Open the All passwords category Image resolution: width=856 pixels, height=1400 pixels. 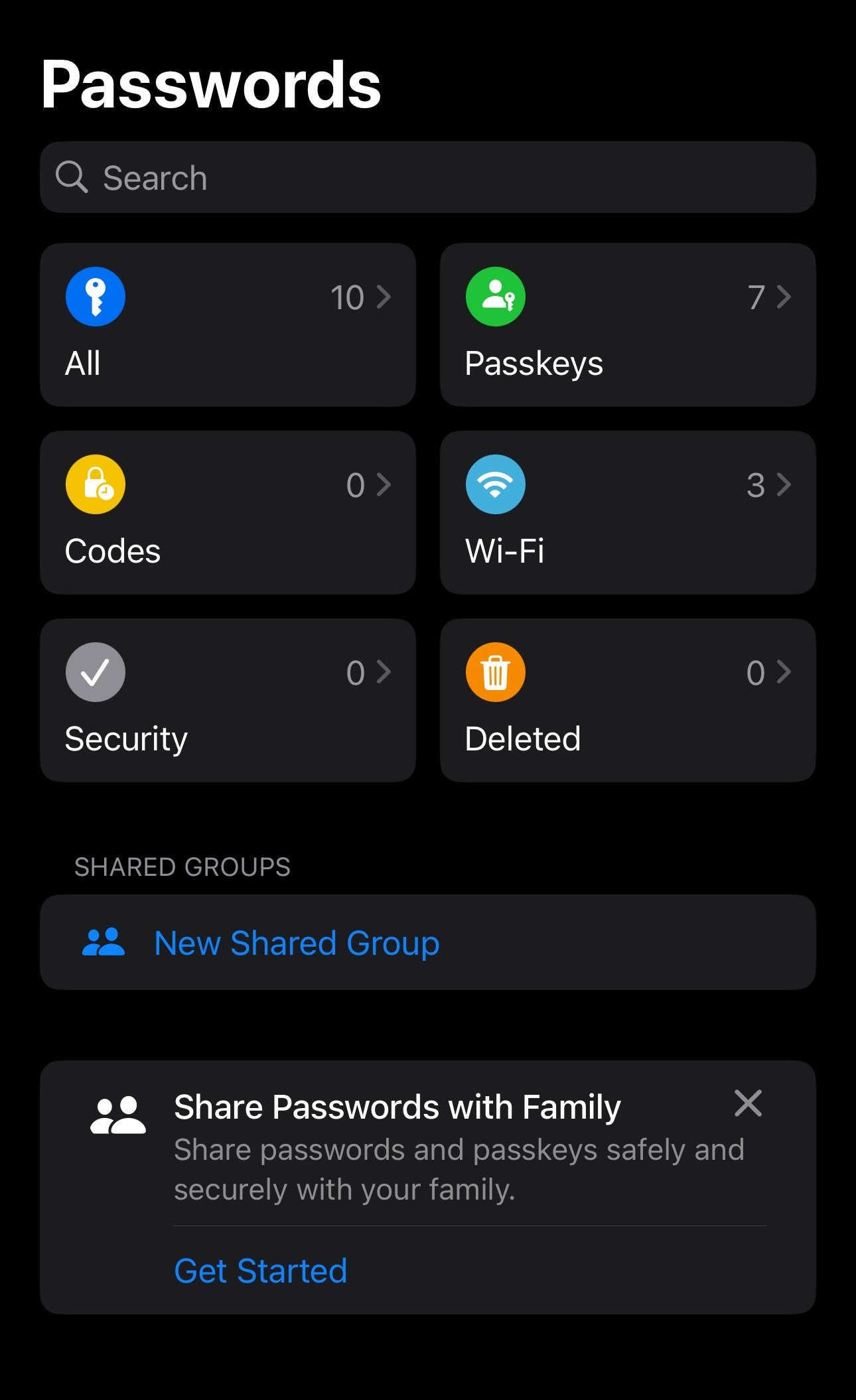point(228,324)
